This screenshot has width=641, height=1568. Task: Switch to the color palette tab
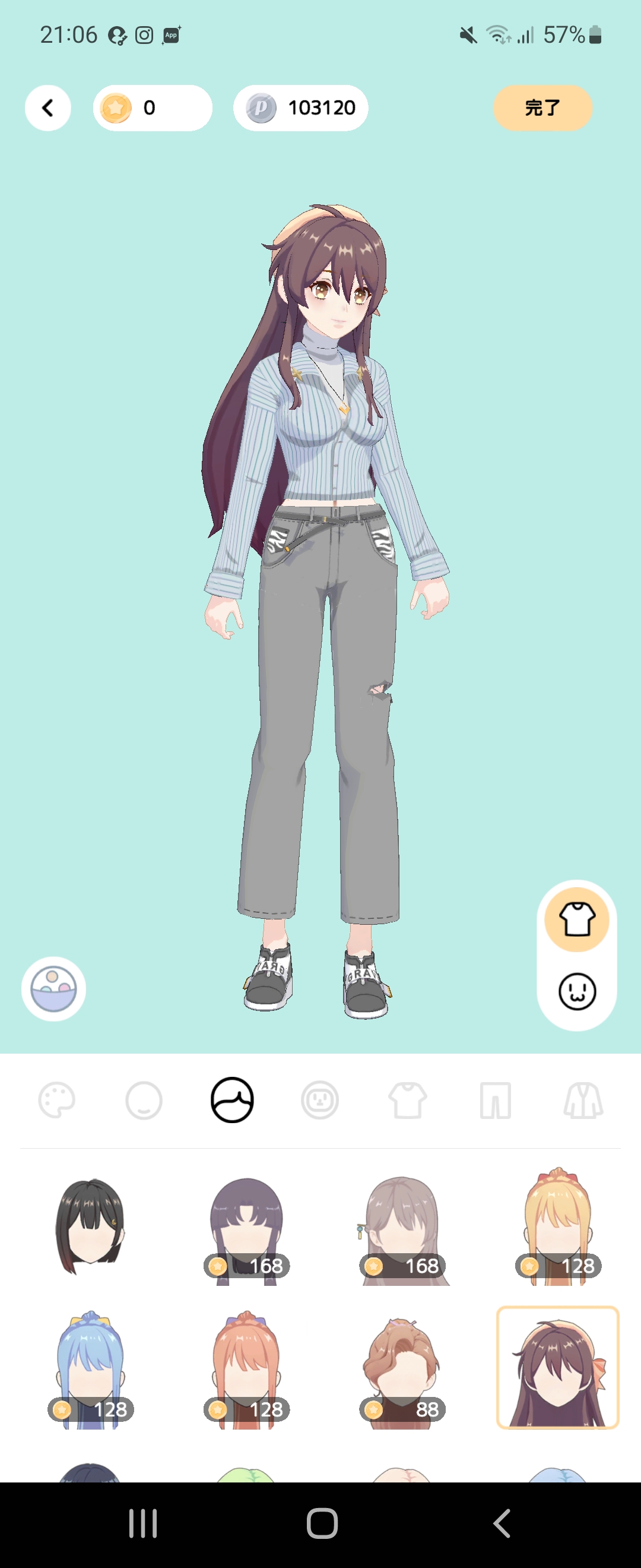click(x=56, y=1101)
